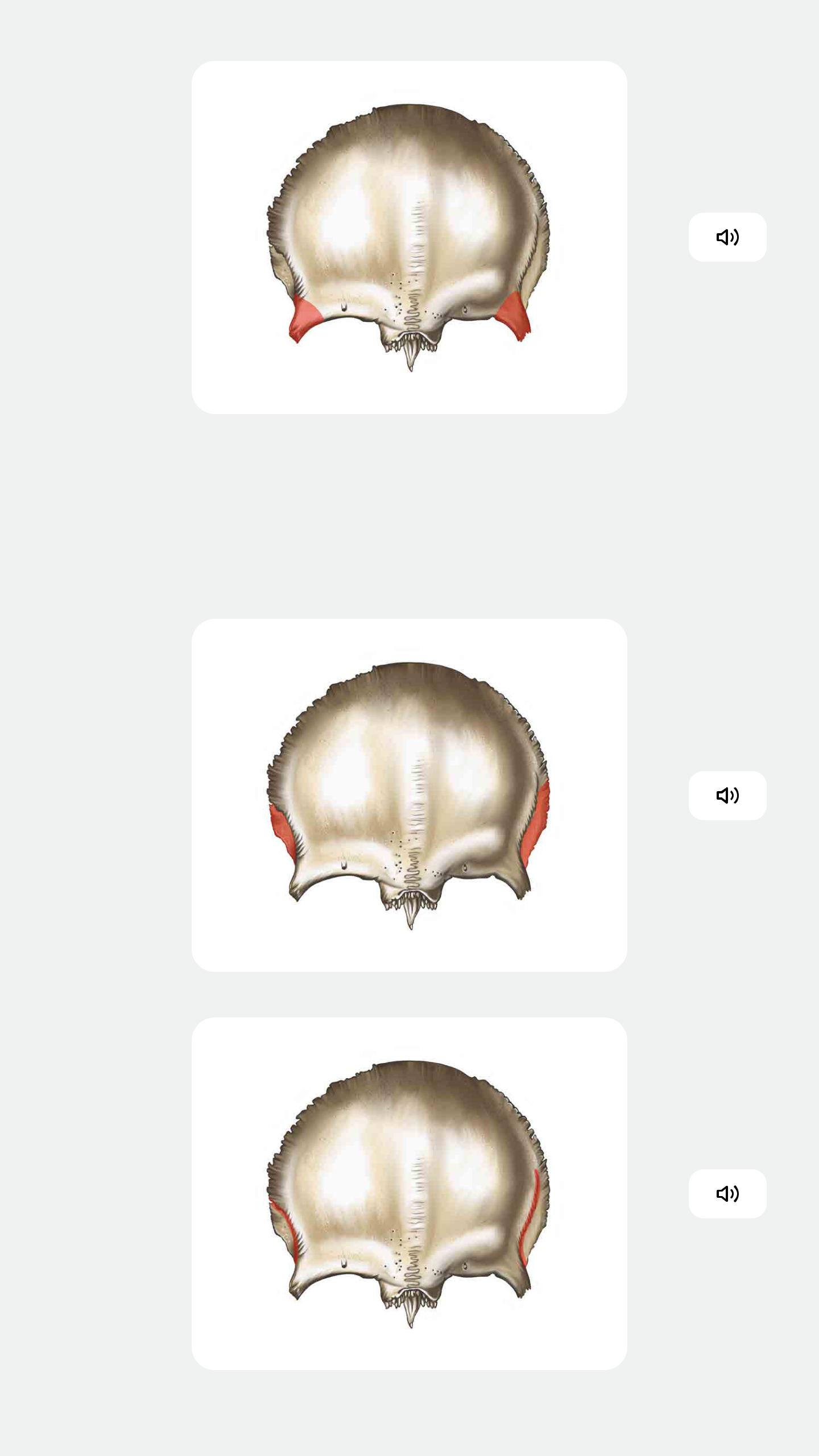
Task: Open card with highlighted side surfaces
Action: point(409,795)
